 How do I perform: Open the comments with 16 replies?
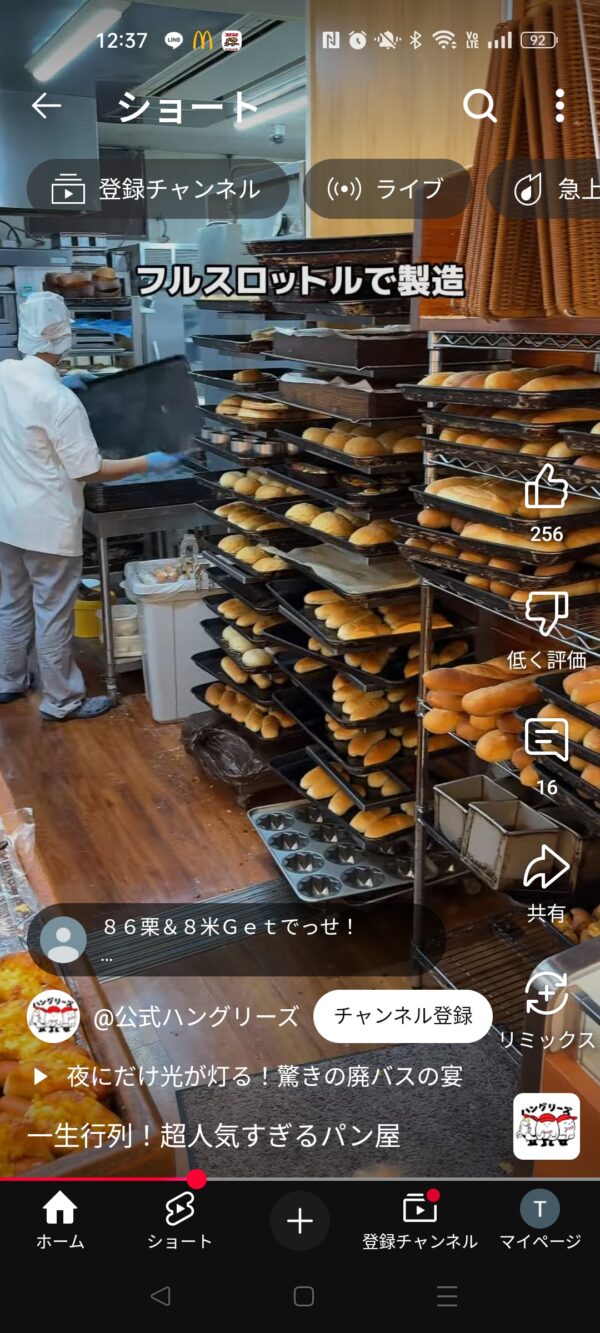pyautogui.click(x=546, y=741)
